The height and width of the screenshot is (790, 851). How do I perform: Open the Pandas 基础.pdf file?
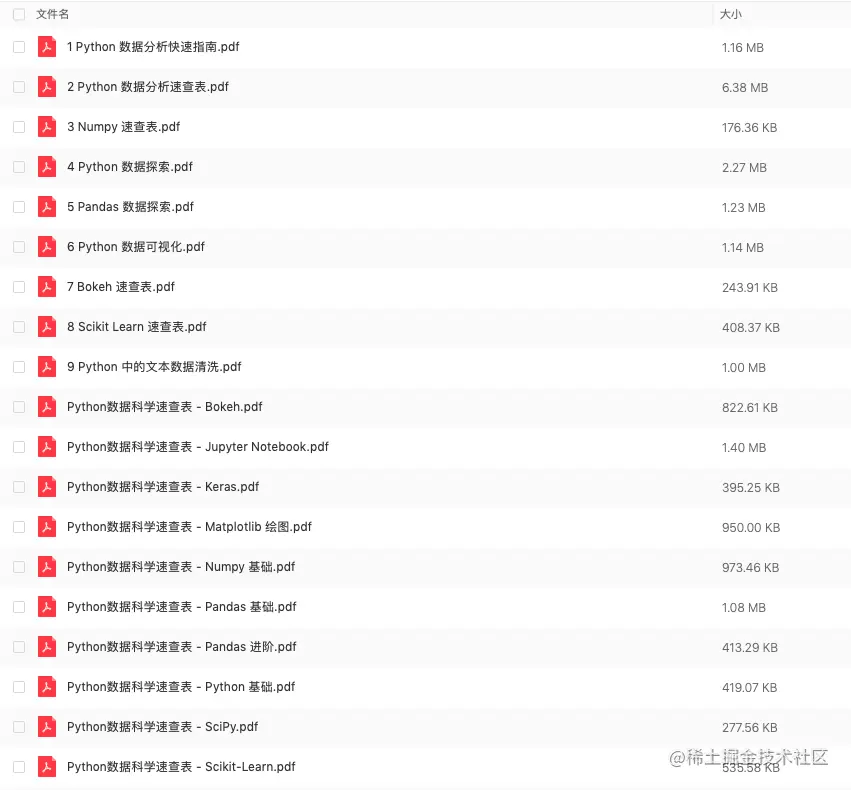[x=181, y=607]
